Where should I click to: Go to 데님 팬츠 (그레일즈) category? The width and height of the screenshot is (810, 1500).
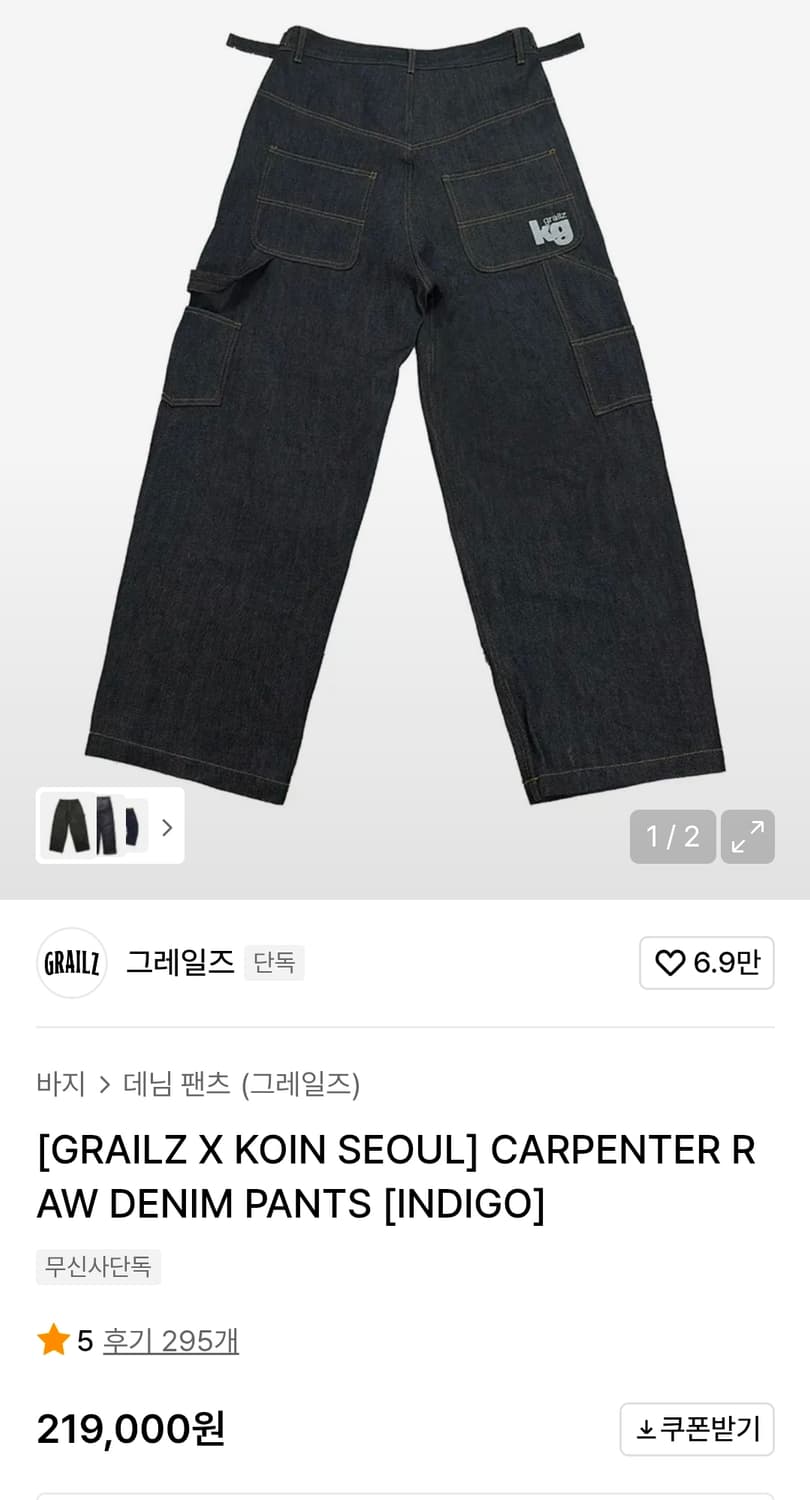(242, 1084)
